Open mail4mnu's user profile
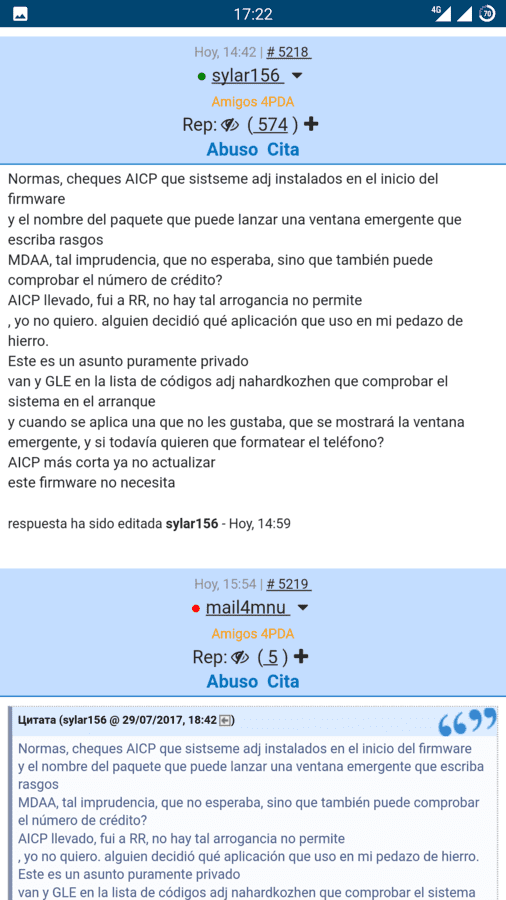This screenshot has width=506, height=900. tap(248, 607)
